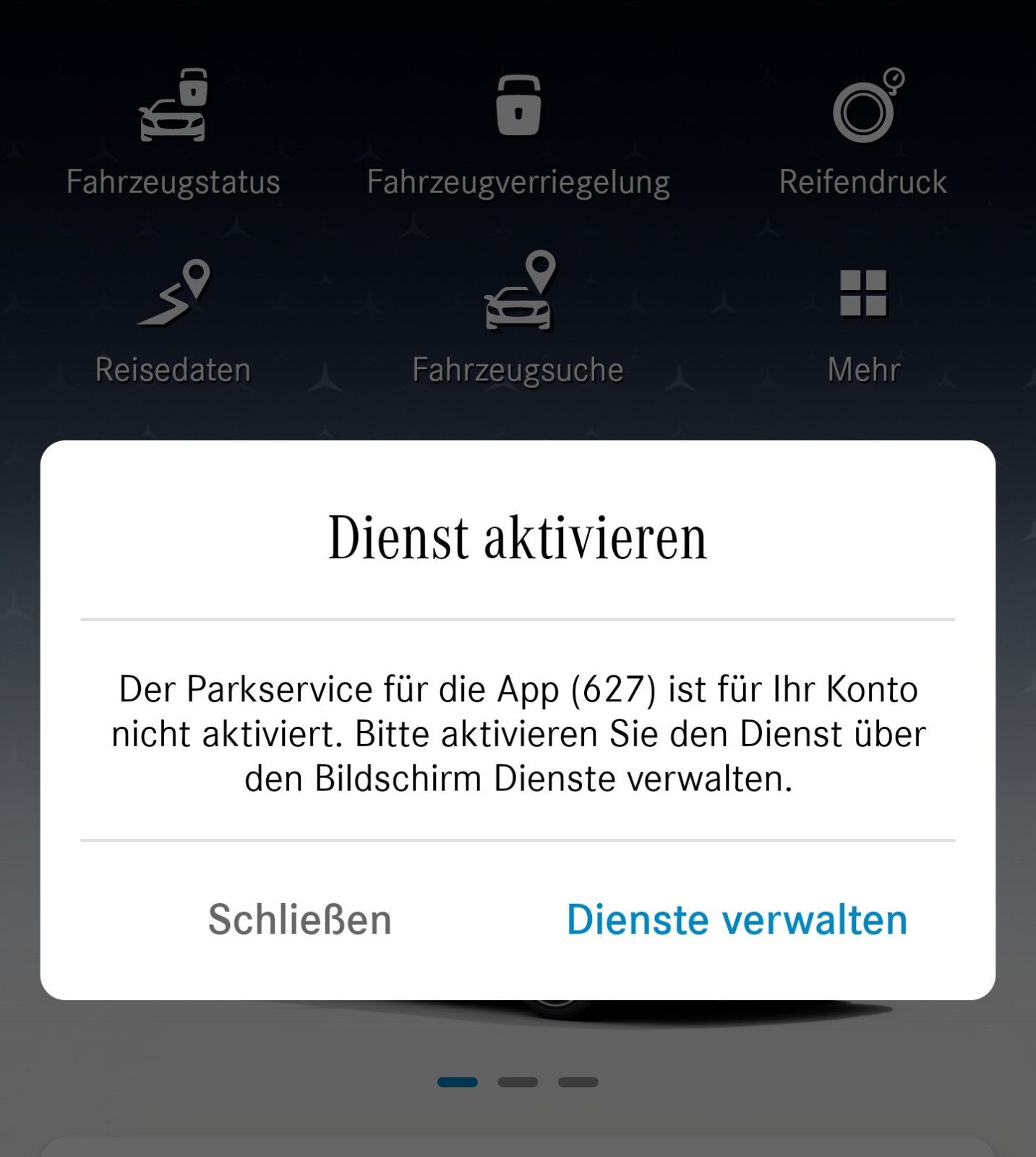Screen dimensions: 1036x1157
Task: Select the Reifendruck label
Action: point(862,182)
